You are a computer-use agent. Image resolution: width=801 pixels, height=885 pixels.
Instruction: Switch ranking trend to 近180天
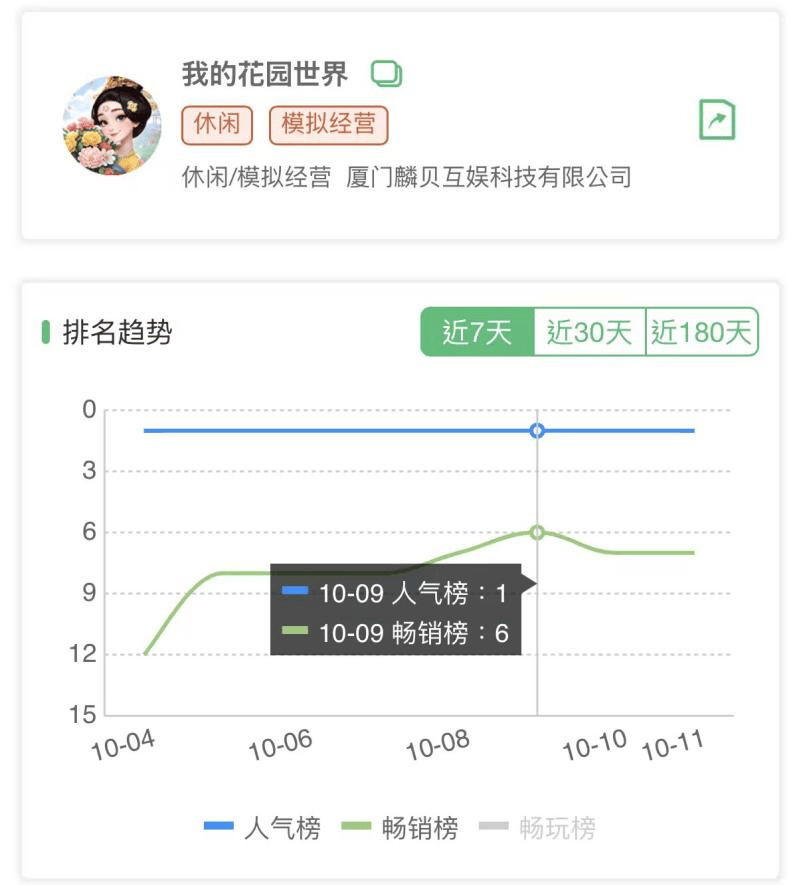(702, 332)
